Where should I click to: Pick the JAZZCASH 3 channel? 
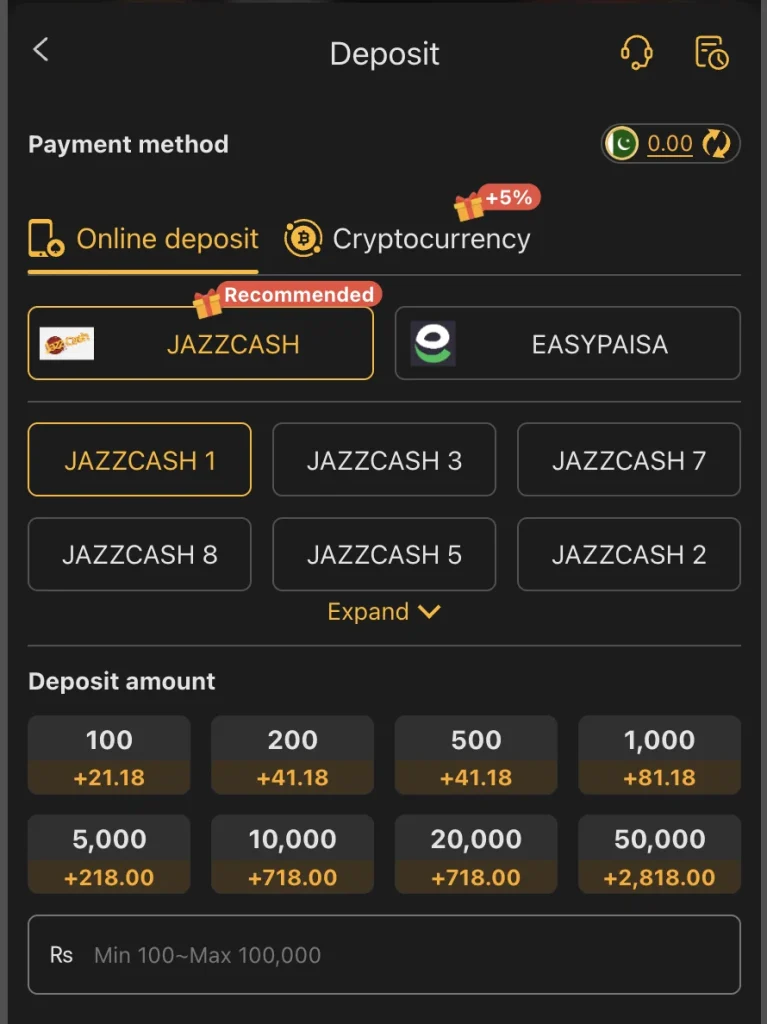pos(384,460)
